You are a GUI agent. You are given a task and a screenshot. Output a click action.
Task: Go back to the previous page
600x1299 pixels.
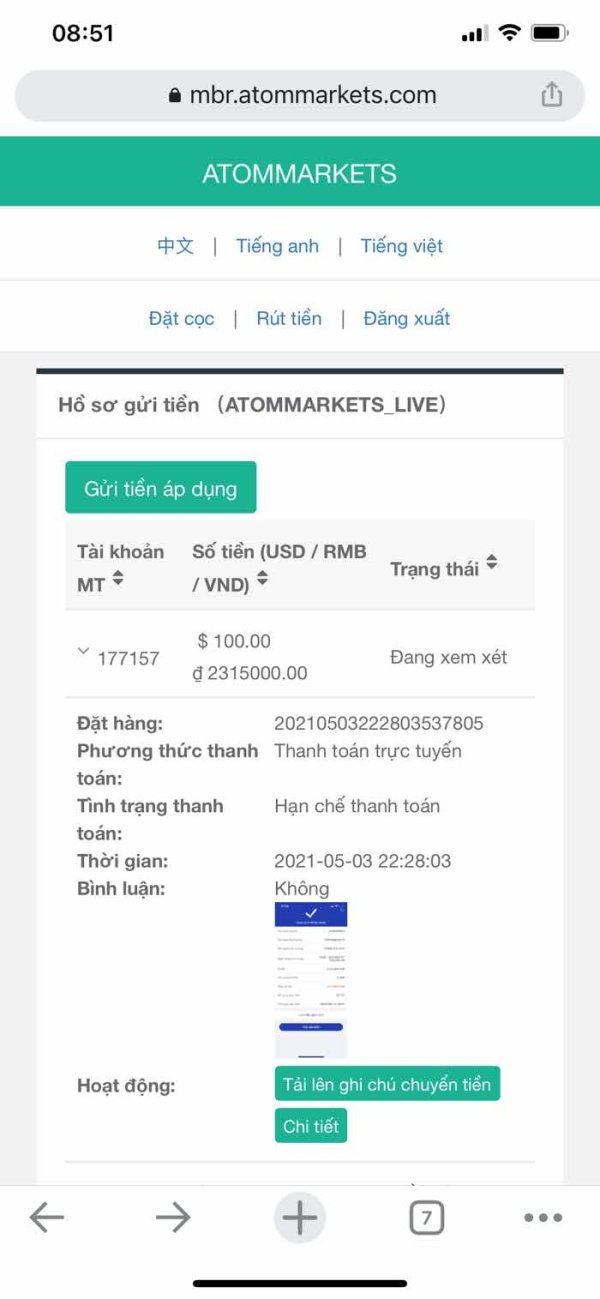(x=46, y=1217)
